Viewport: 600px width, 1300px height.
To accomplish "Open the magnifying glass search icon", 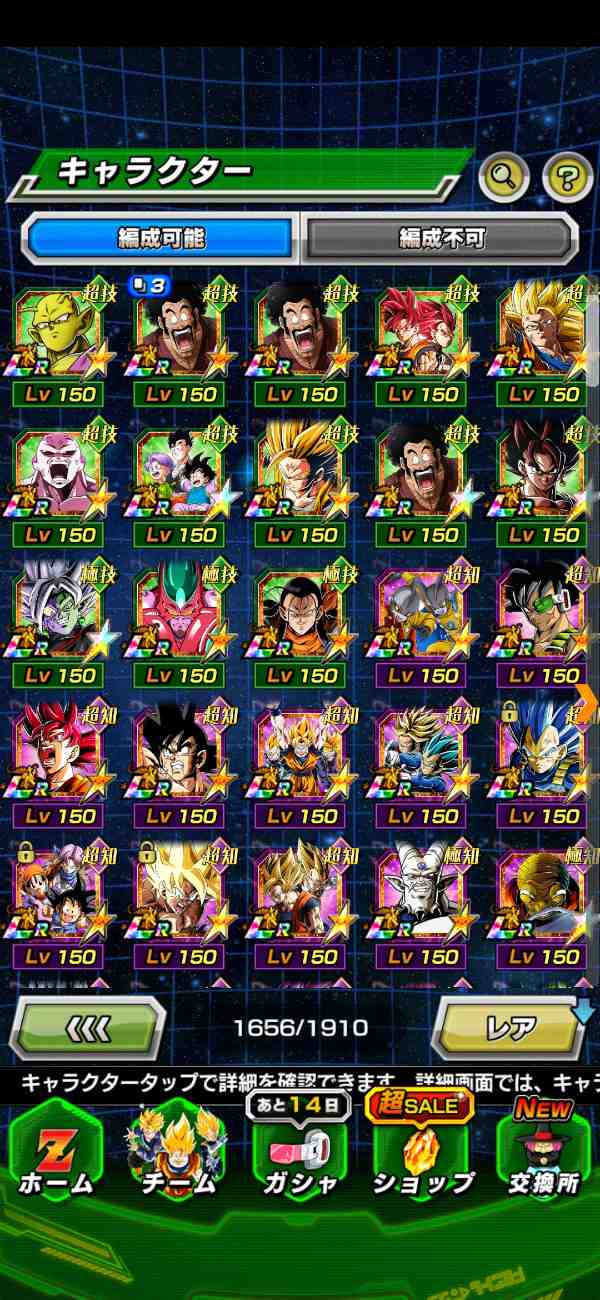I will pos(504,178).
